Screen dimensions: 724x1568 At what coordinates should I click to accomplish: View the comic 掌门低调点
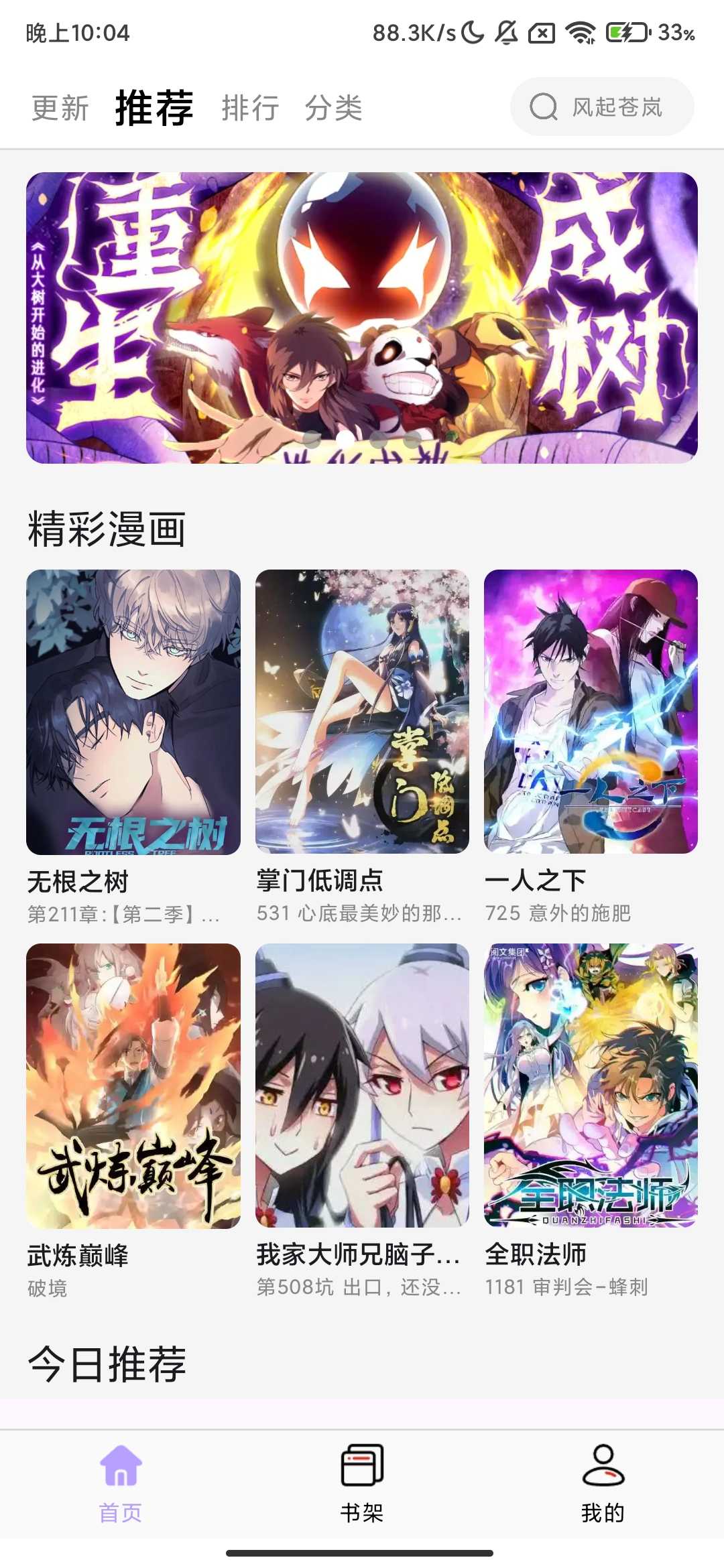coord(362,712)
